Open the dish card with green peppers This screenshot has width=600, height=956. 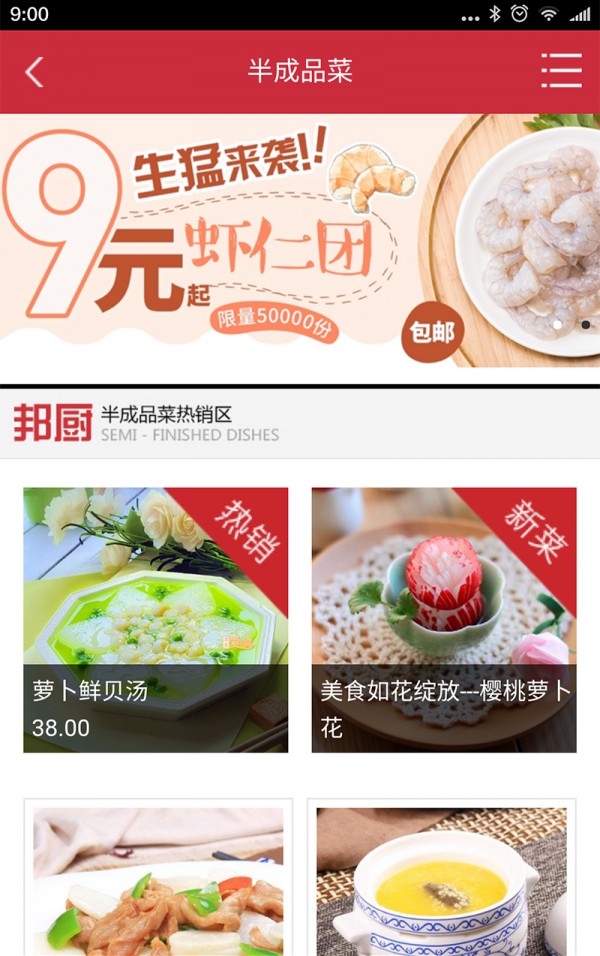(x=158, y=880)
